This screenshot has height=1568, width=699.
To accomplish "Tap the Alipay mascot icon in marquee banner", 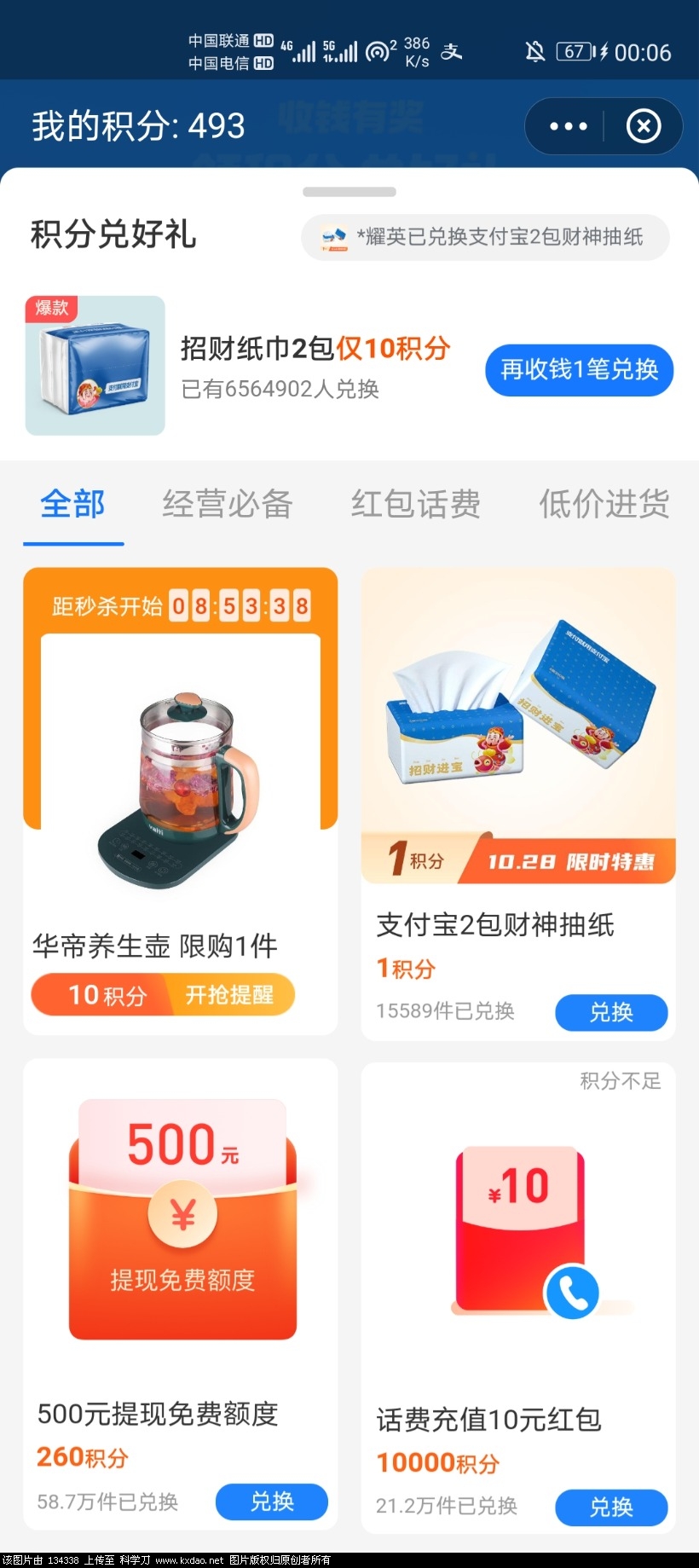I will 332,238.
